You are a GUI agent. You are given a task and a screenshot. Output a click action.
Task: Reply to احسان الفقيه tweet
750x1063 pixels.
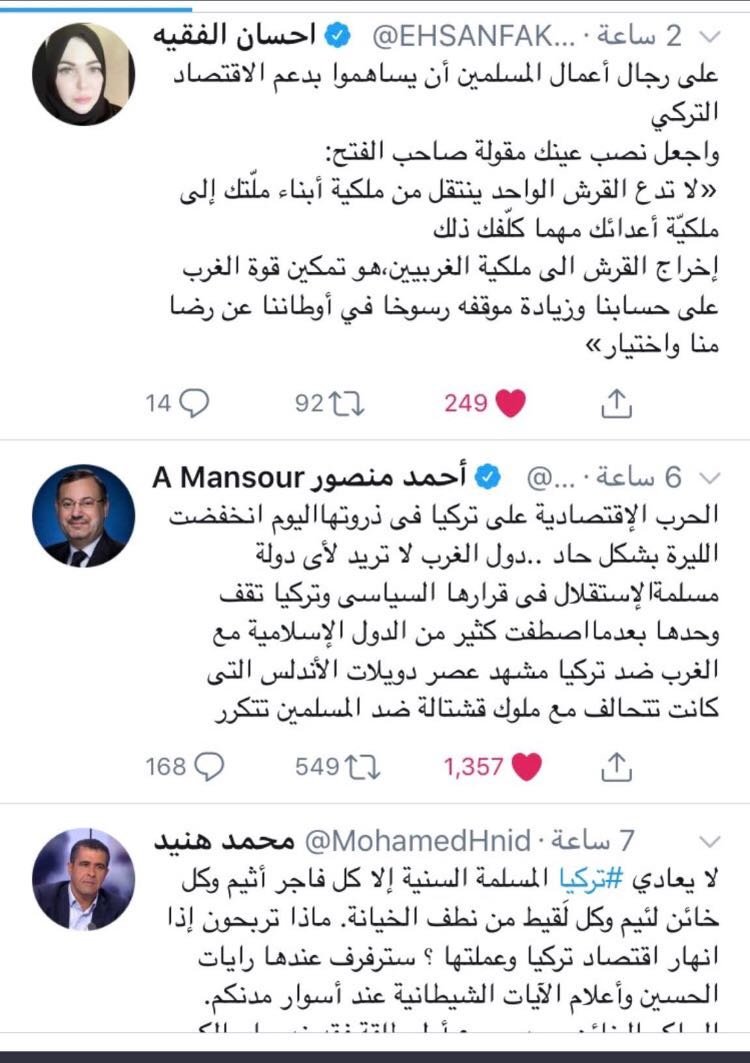point(193,403)
